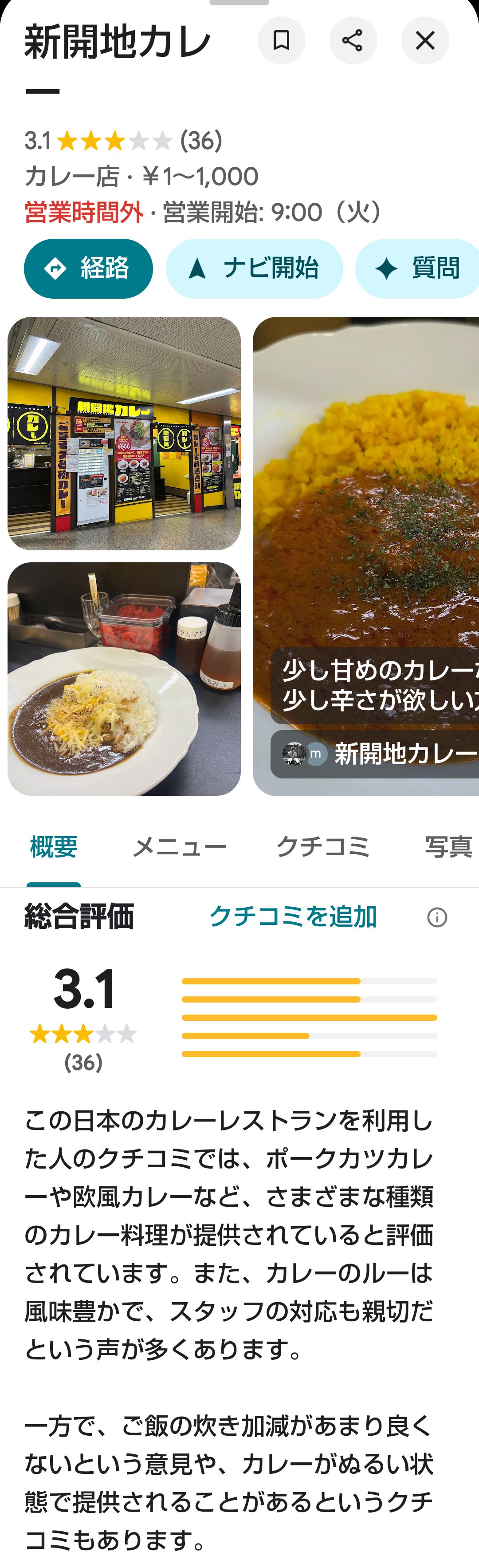View the cheese curry plate photo
This screenshot has height=1568, width=479.
click(124, 679)
